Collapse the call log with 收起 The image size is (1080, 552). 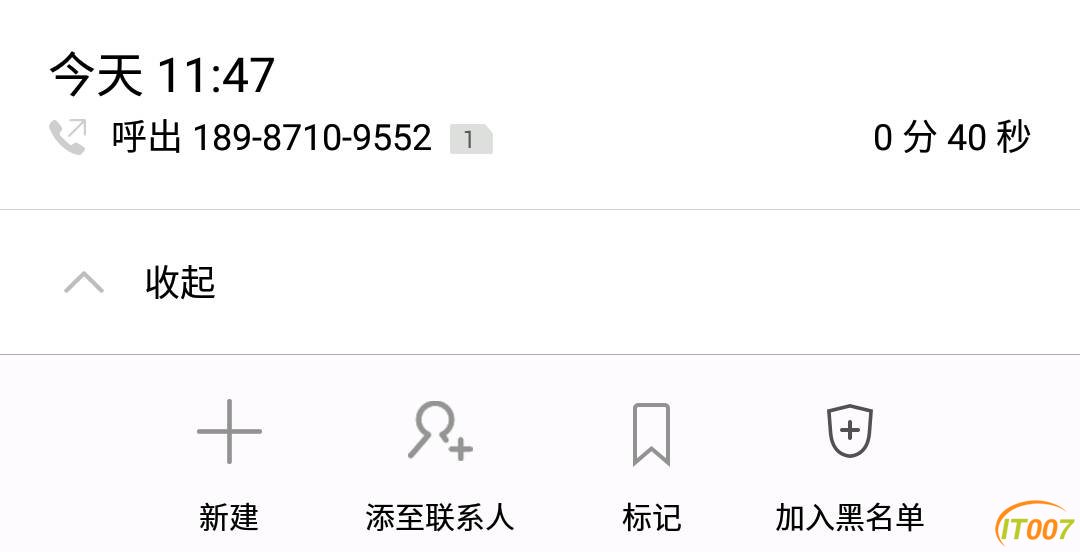pos(140,283)
